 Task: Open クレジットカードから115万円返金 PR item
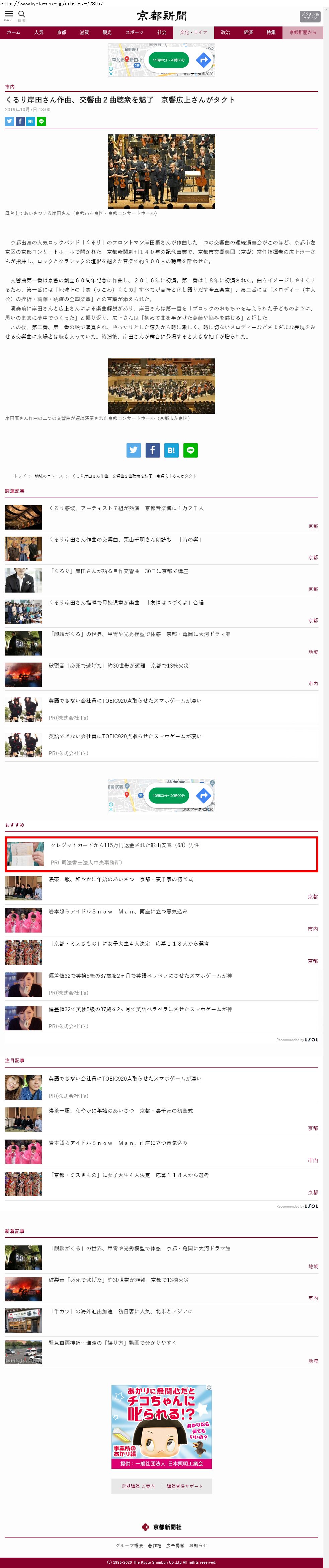pyautogui.click(x=125, y=845)
